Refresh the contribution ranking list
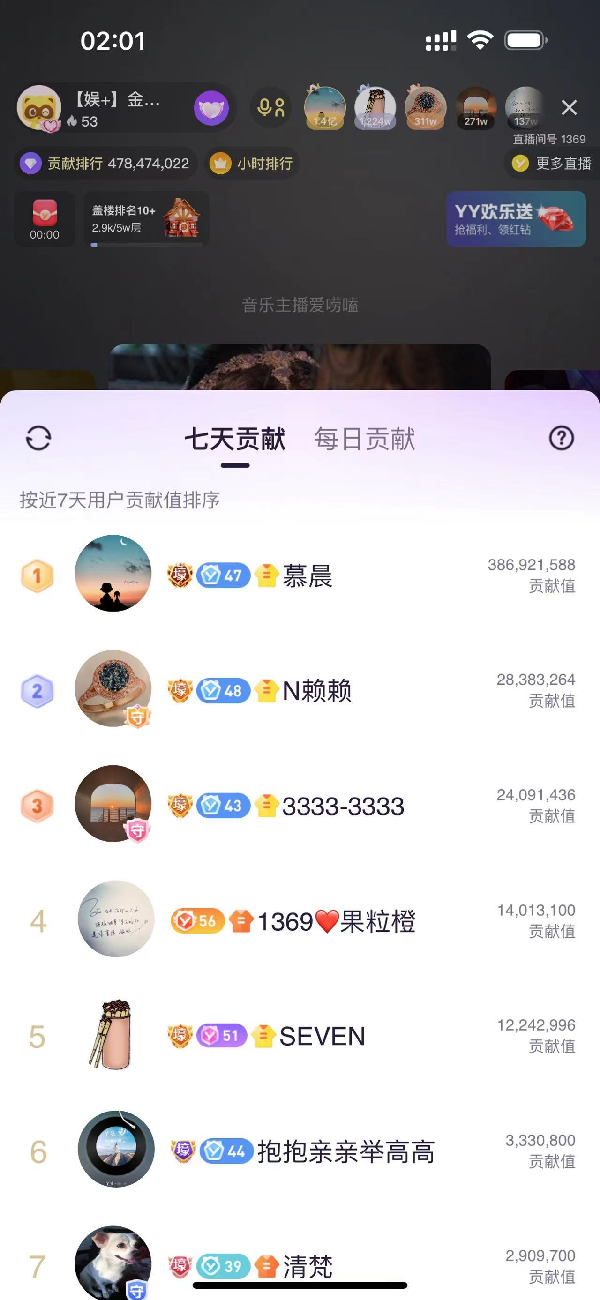The image size is (600, 1300). click(x=39, y=438)
